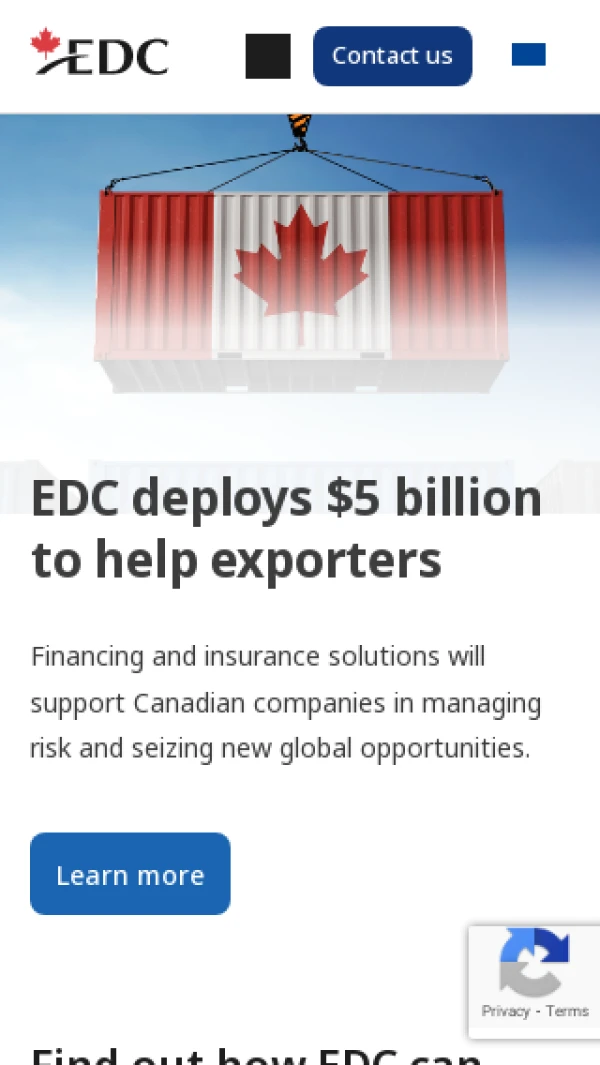The image size is (600, 1065).
Task: Open the blue menu icon in the header
Action: pos(528,55)
